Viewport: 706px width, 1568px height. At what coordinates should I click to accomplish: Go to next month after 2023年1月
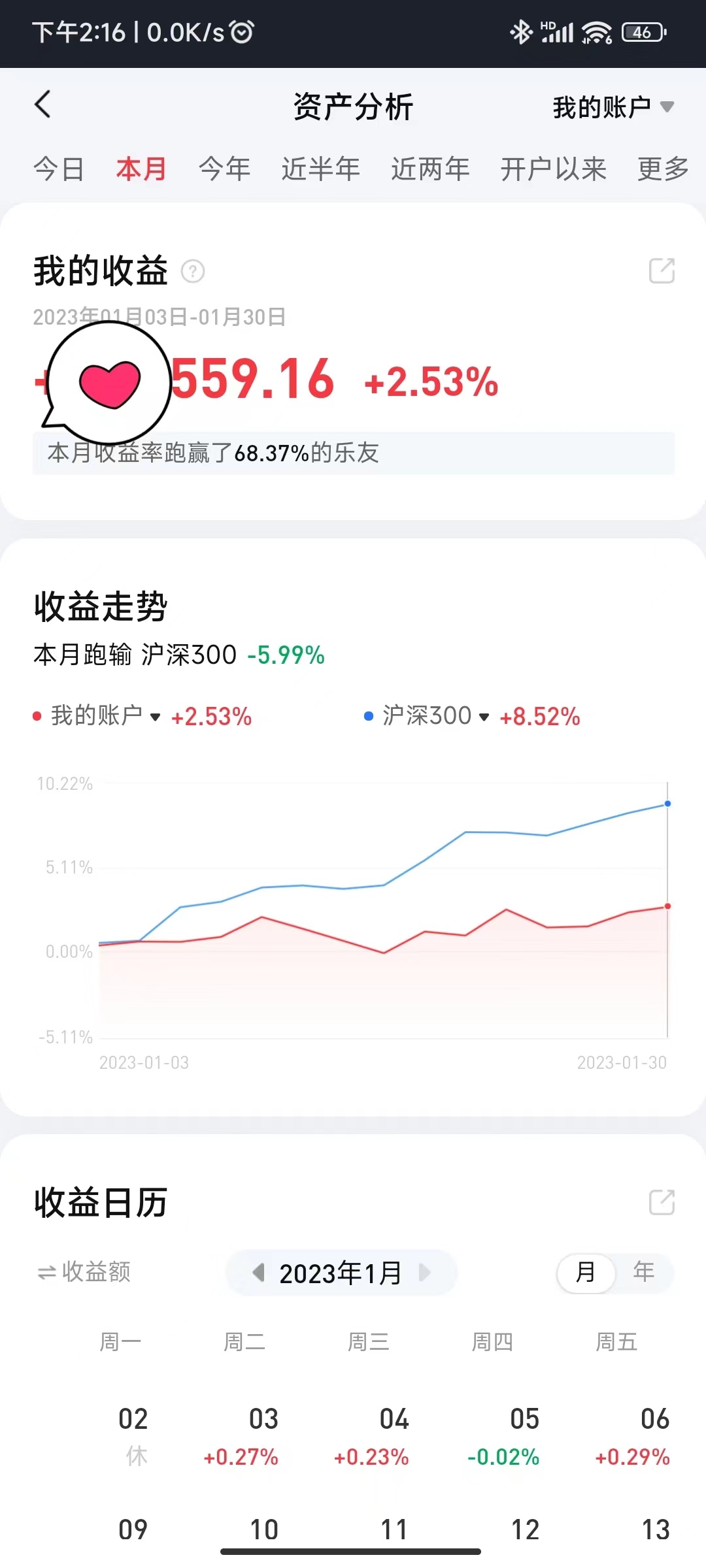(424, 1272)
